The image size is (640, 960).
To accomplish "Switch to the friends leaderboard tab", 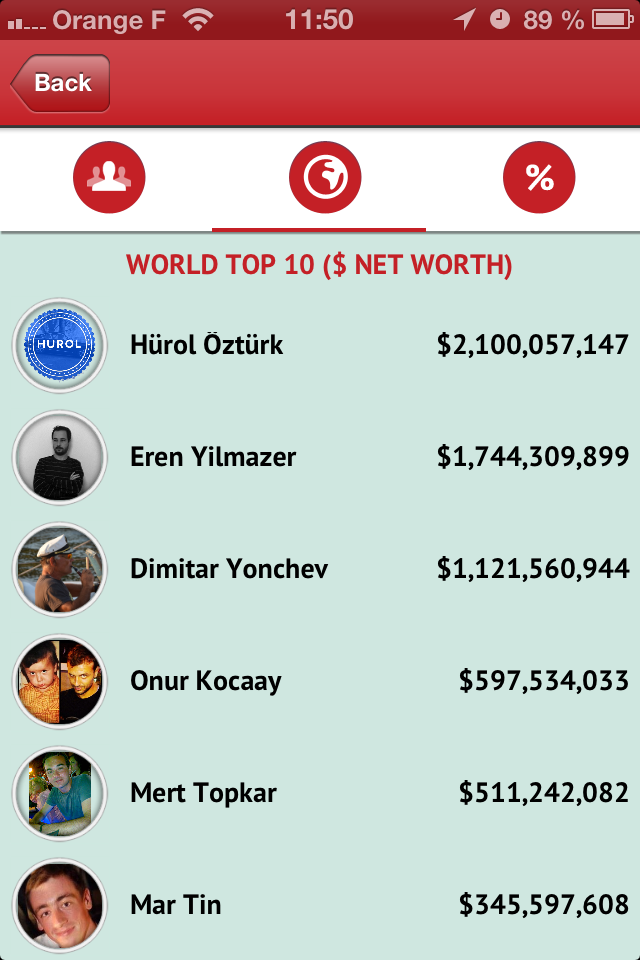I will click(x=109, y=178).
